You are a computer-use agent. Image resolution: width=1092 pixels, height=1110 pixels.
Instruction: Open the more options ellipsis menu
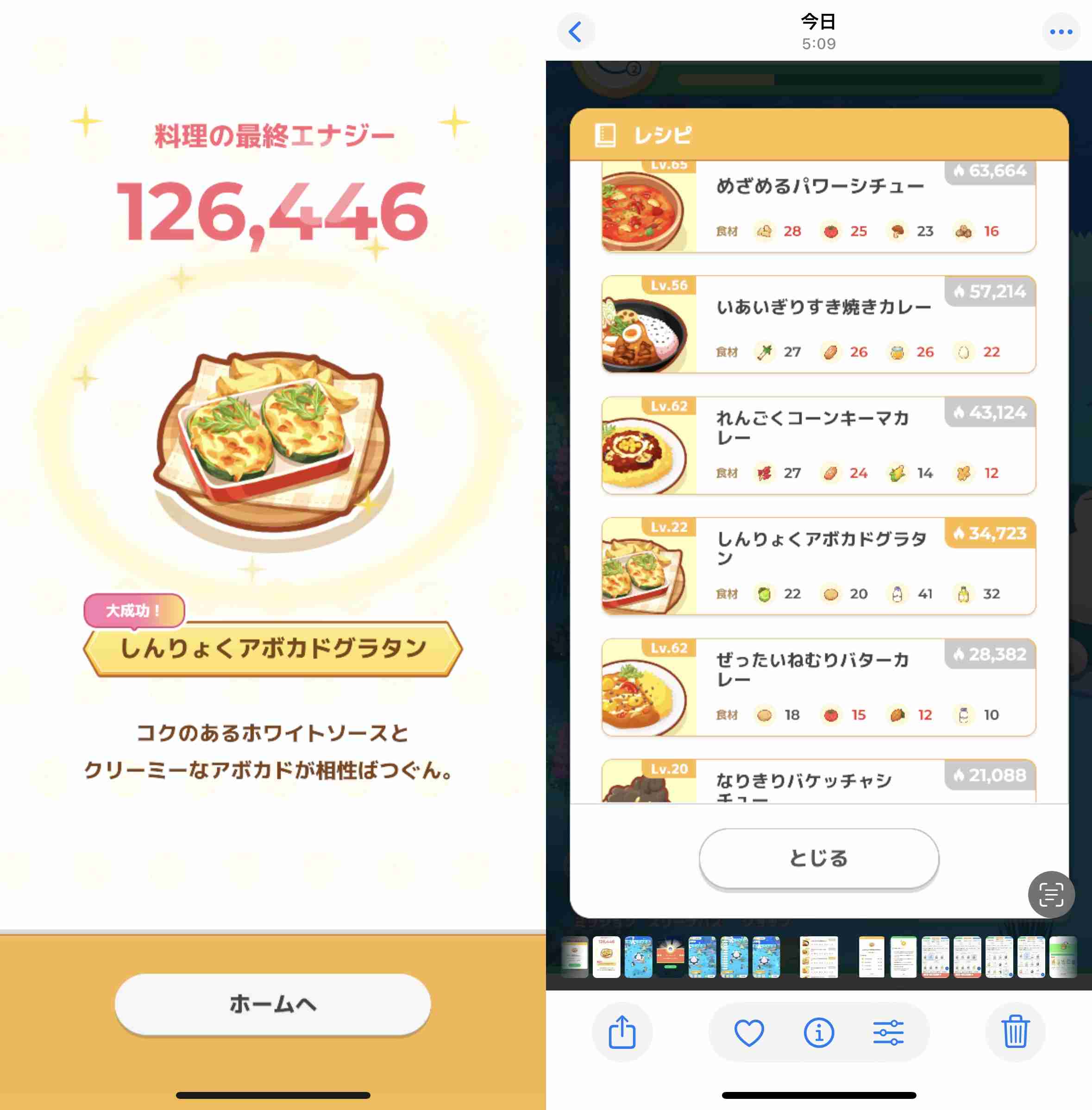[x=1061, y=32]
